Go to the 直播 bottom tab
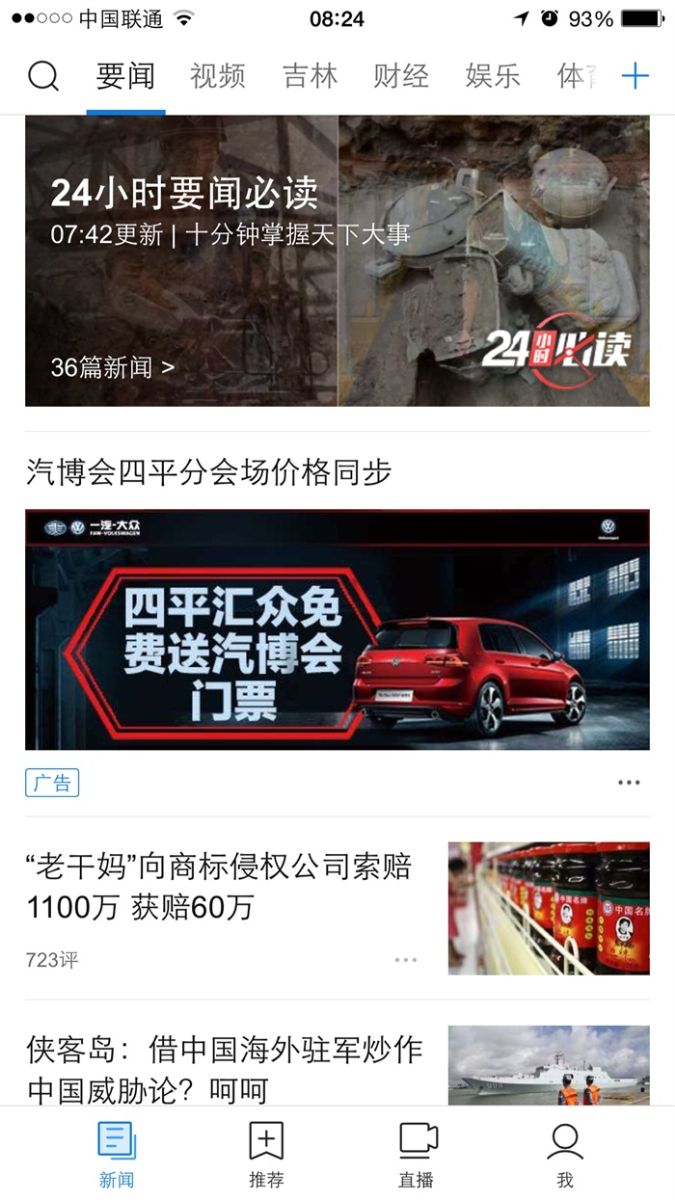675x1200 pixels. click(417, 1155)
